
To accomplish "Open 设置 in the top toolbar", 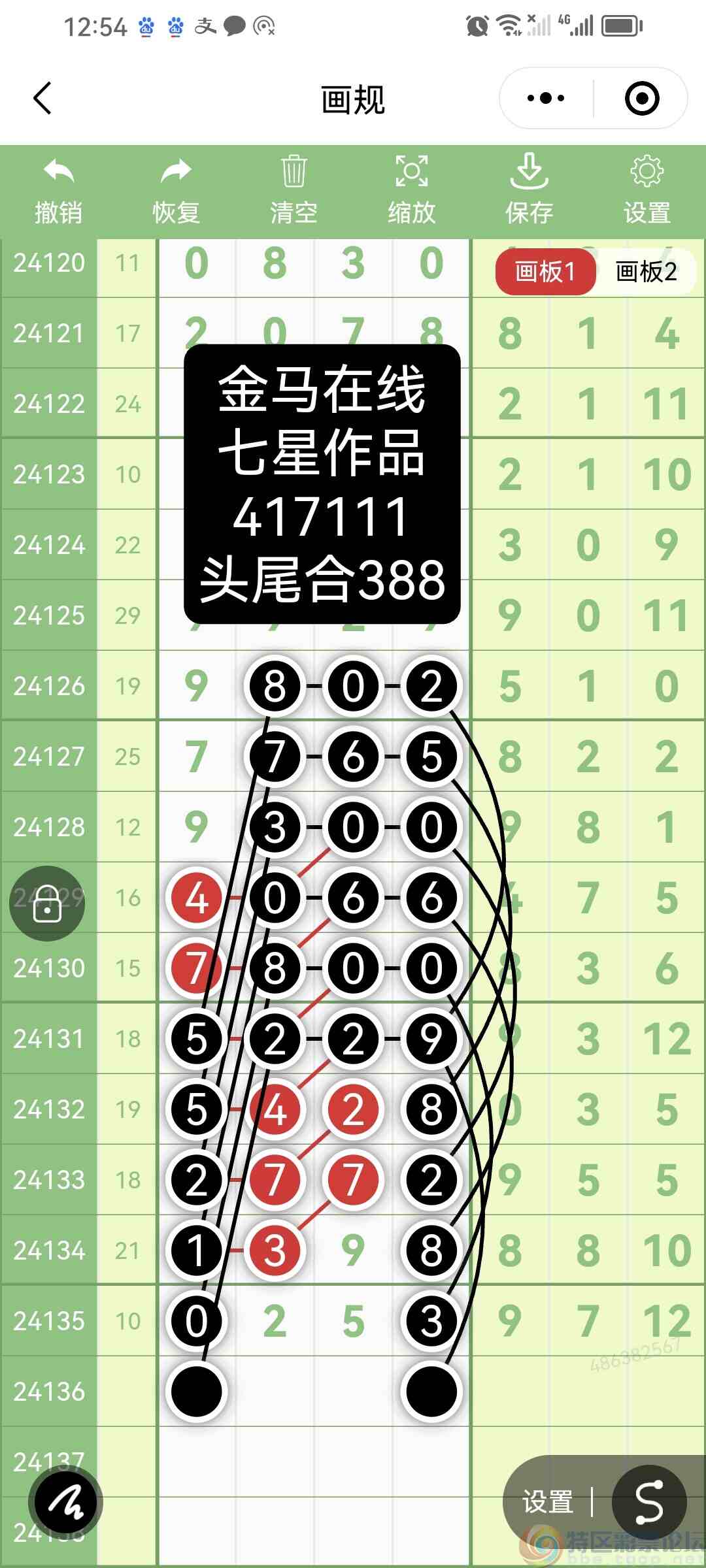I will 647,191.
